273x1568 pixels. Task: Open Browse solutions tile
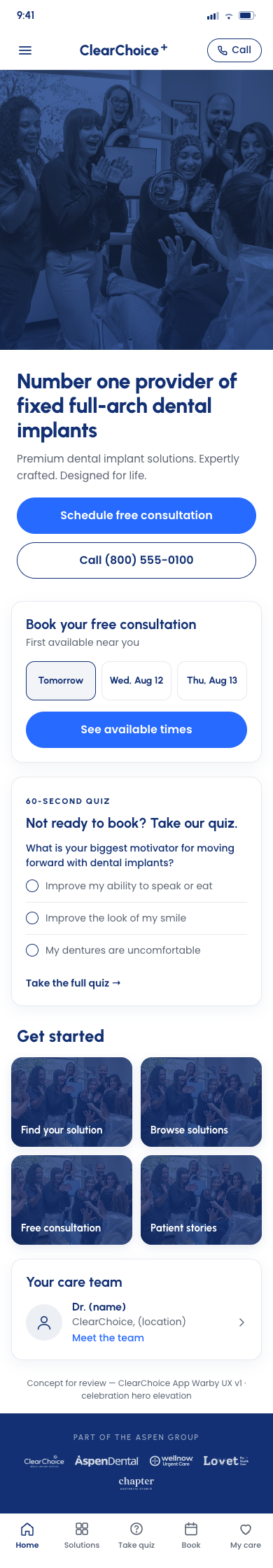pyautogui.click(x=201, y=1102)
